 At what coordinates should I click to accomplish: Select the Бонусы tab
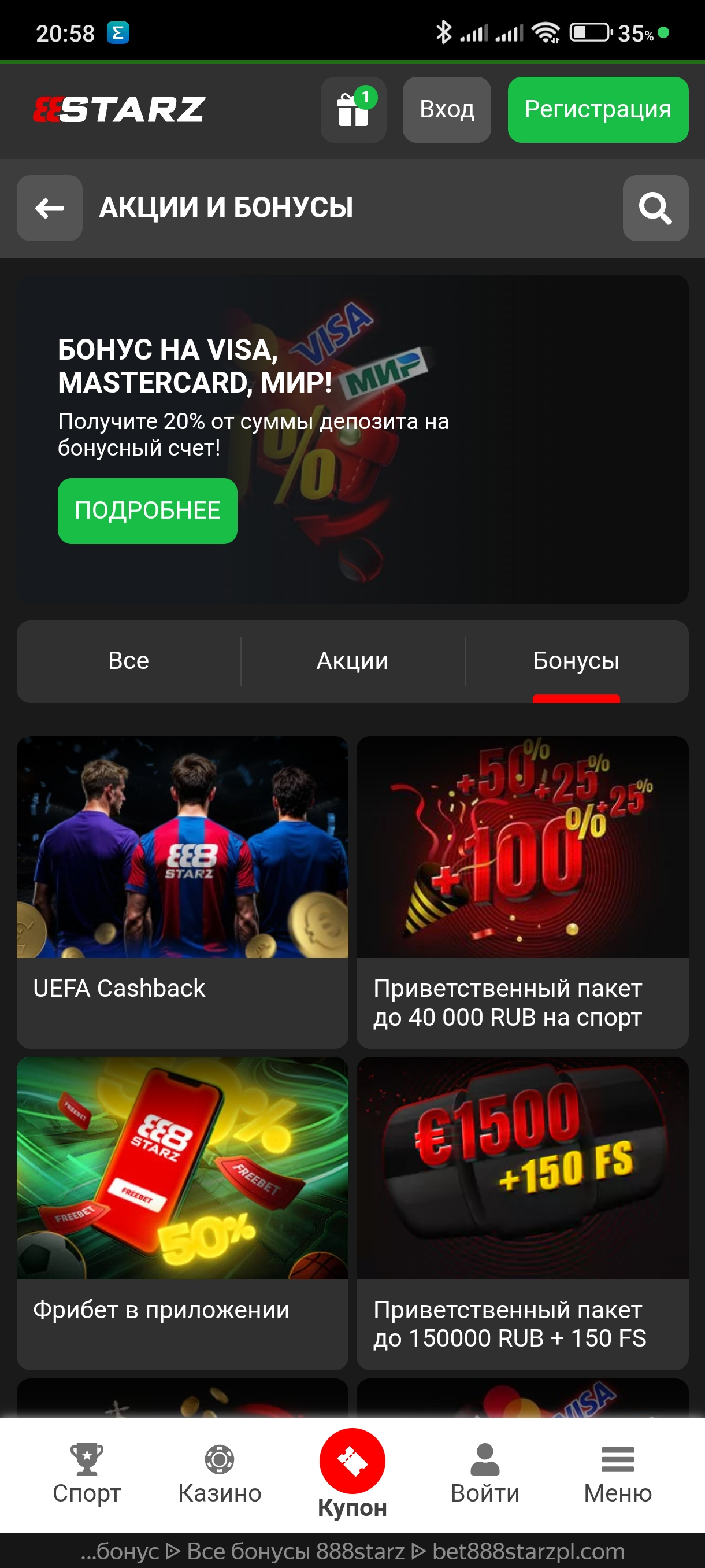[576, 661]
